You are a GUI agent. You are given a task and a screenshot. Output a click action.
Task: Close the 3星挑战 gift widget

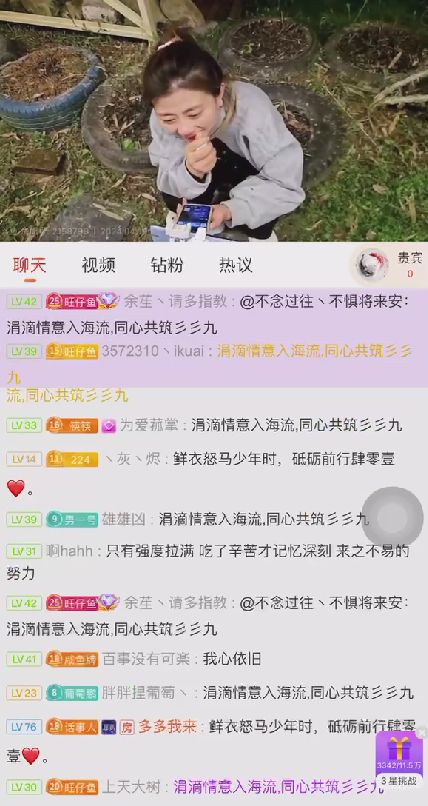tap(421, 732)
